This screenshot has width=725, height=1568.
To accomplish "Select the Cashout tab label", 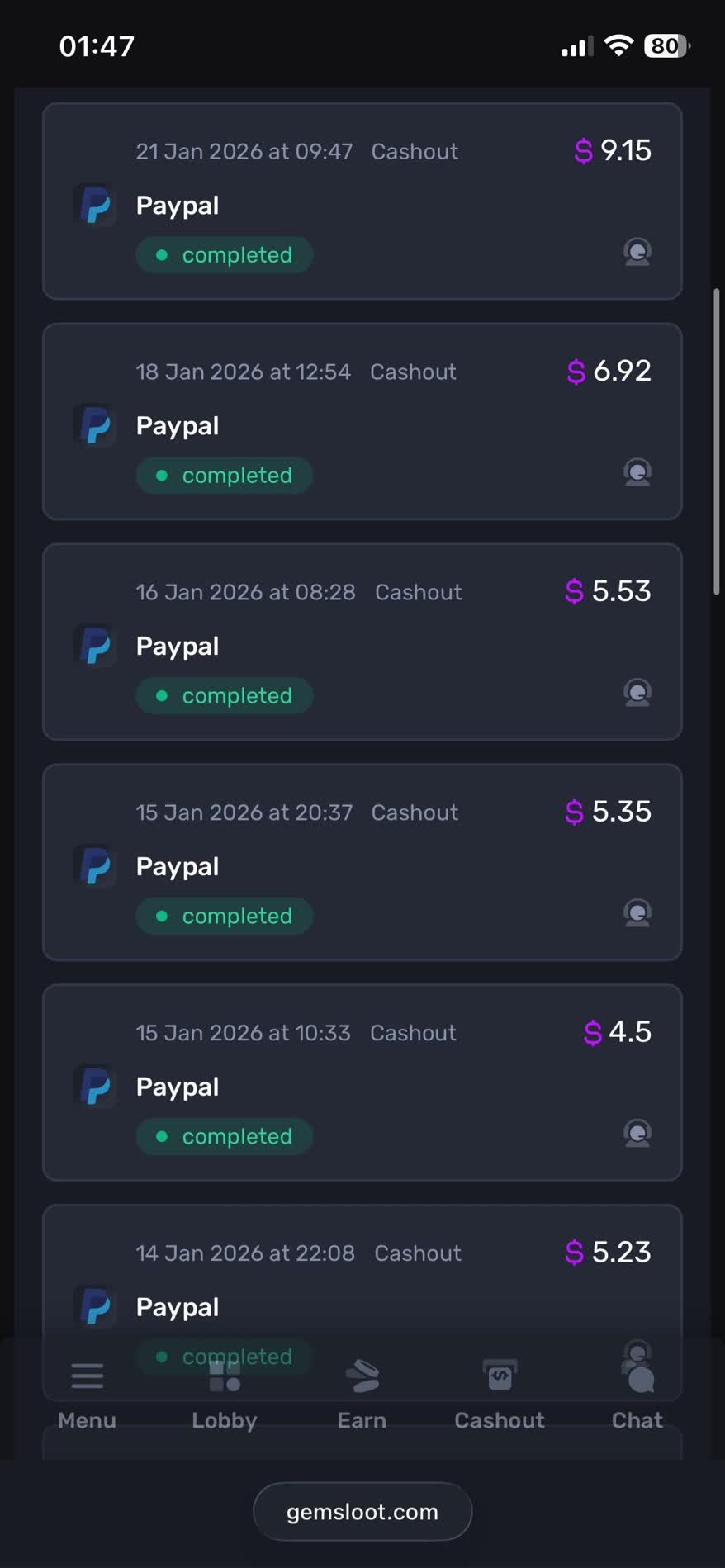I will 499,1419.
